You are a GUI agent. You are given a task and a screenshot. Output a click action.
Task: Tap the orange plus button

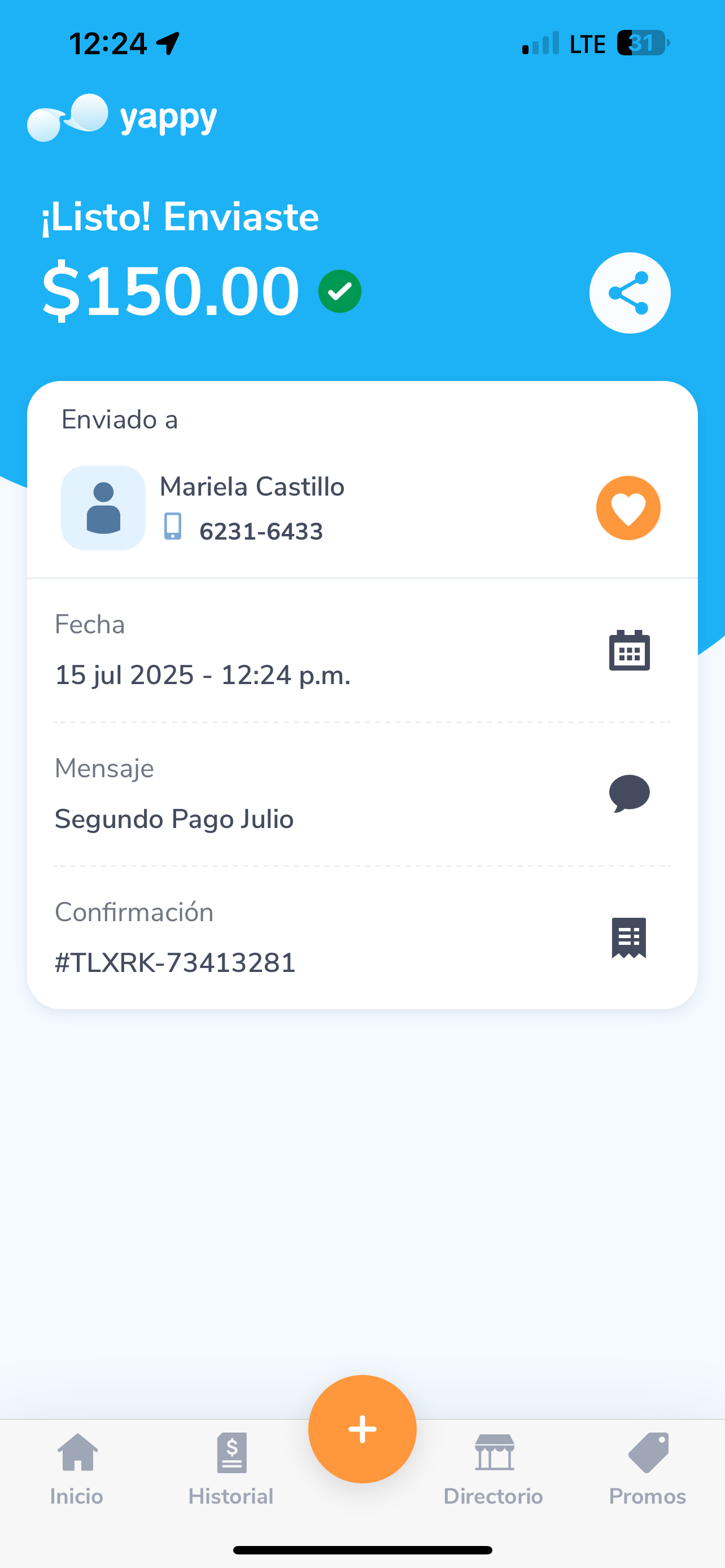point(362,1429)
